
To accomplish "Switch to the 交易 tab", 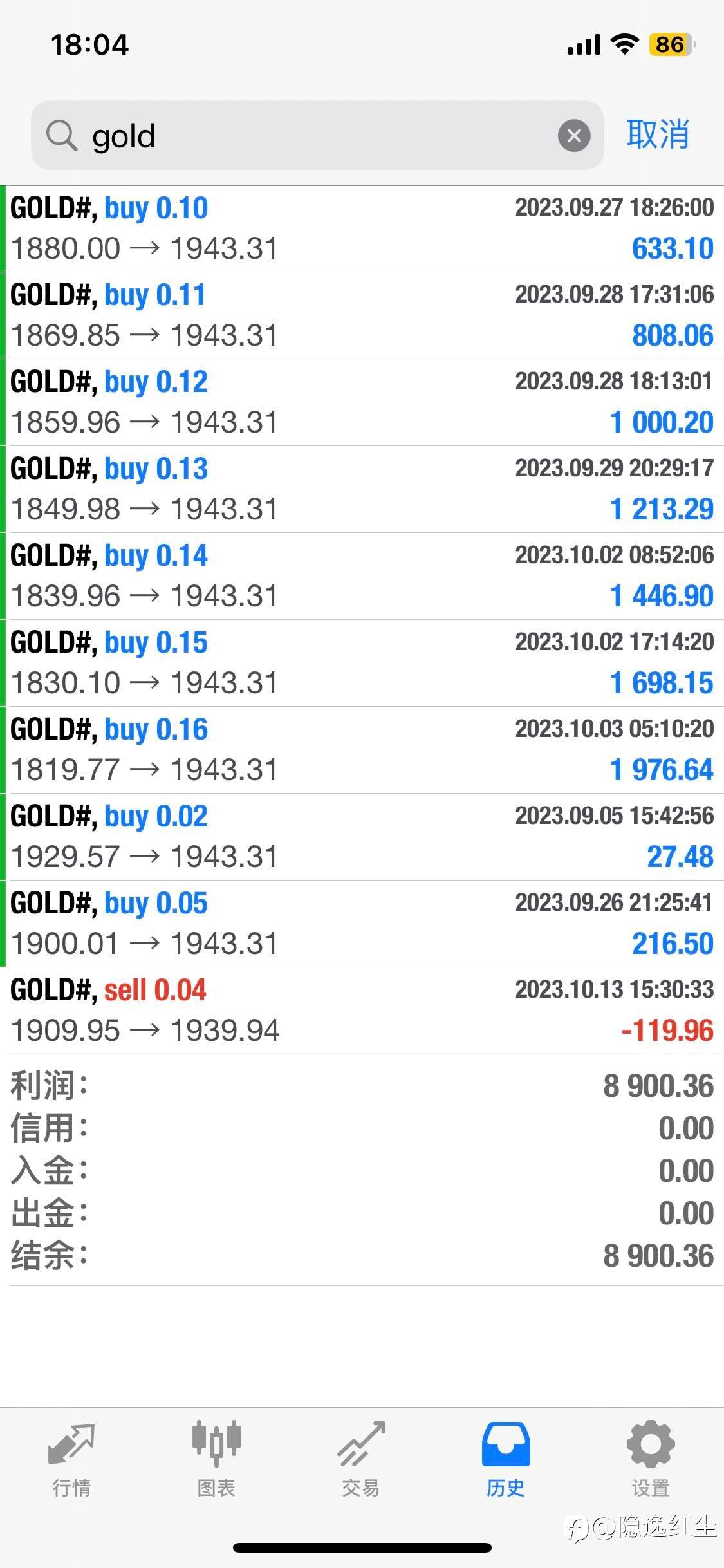I will pos(361,1459).
